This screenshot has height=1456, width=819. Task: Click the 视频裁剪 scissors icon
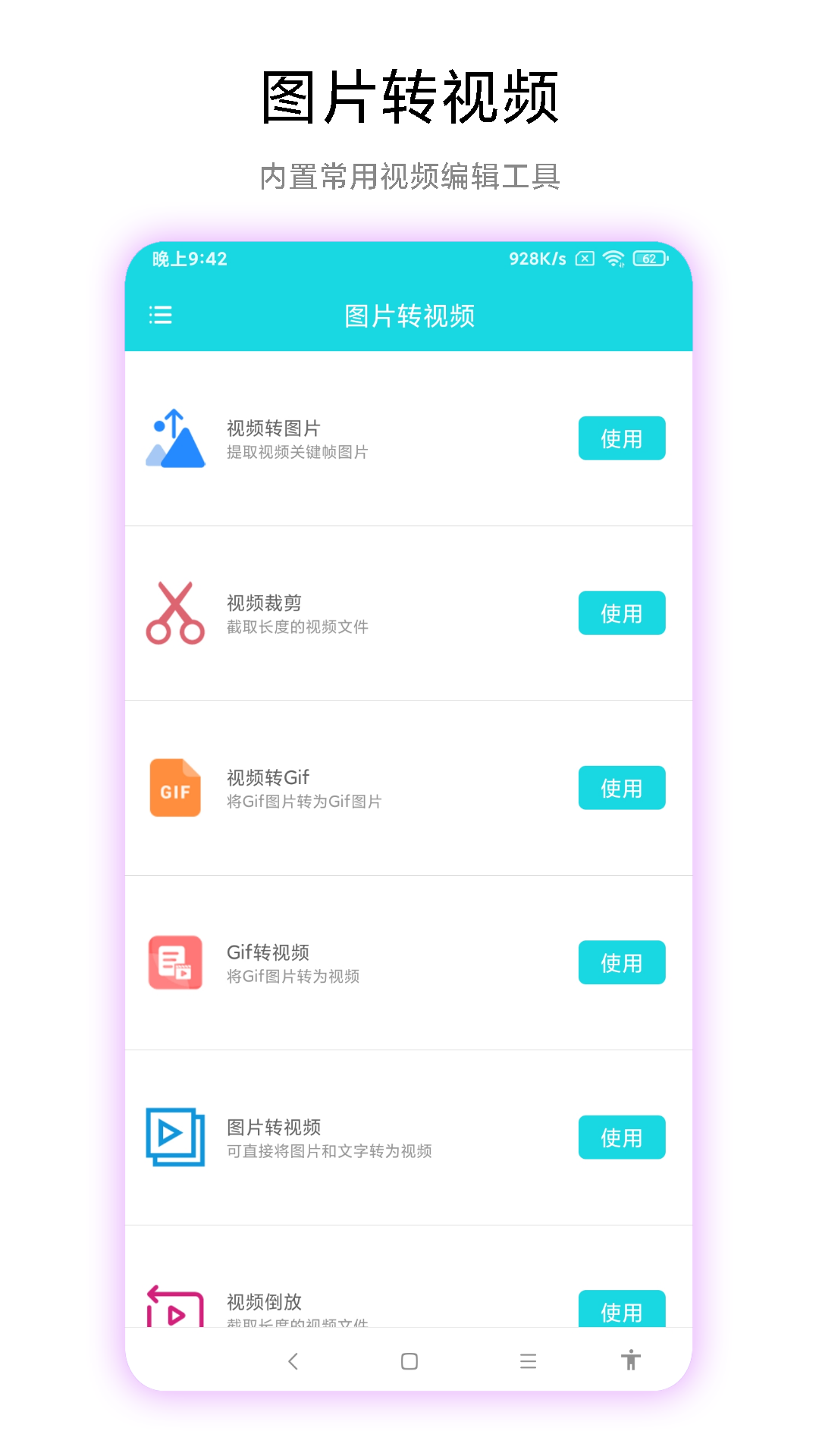[x=175, y=613]
